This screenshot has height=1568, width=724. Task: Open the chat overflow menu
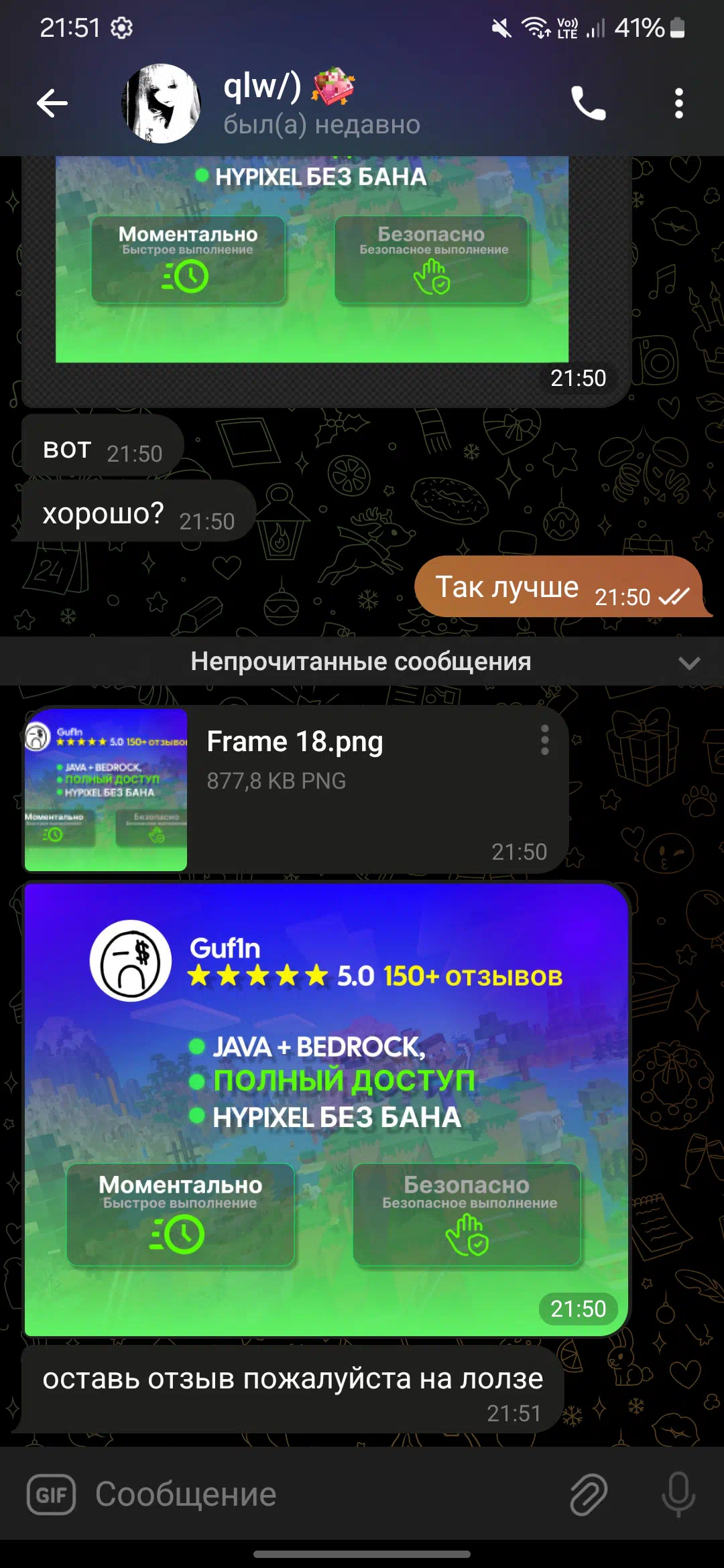[678, 103]
